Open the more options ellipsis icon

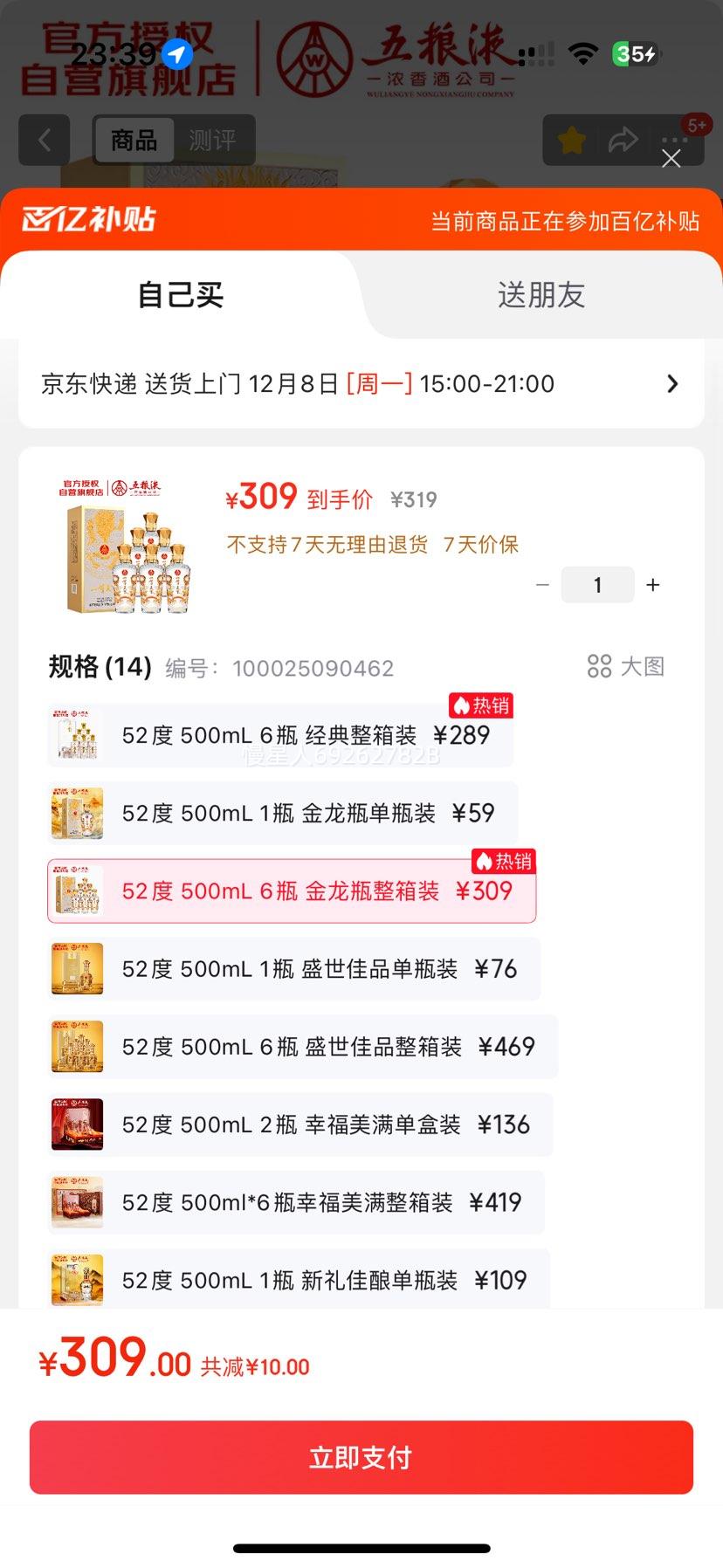point(674,139)
